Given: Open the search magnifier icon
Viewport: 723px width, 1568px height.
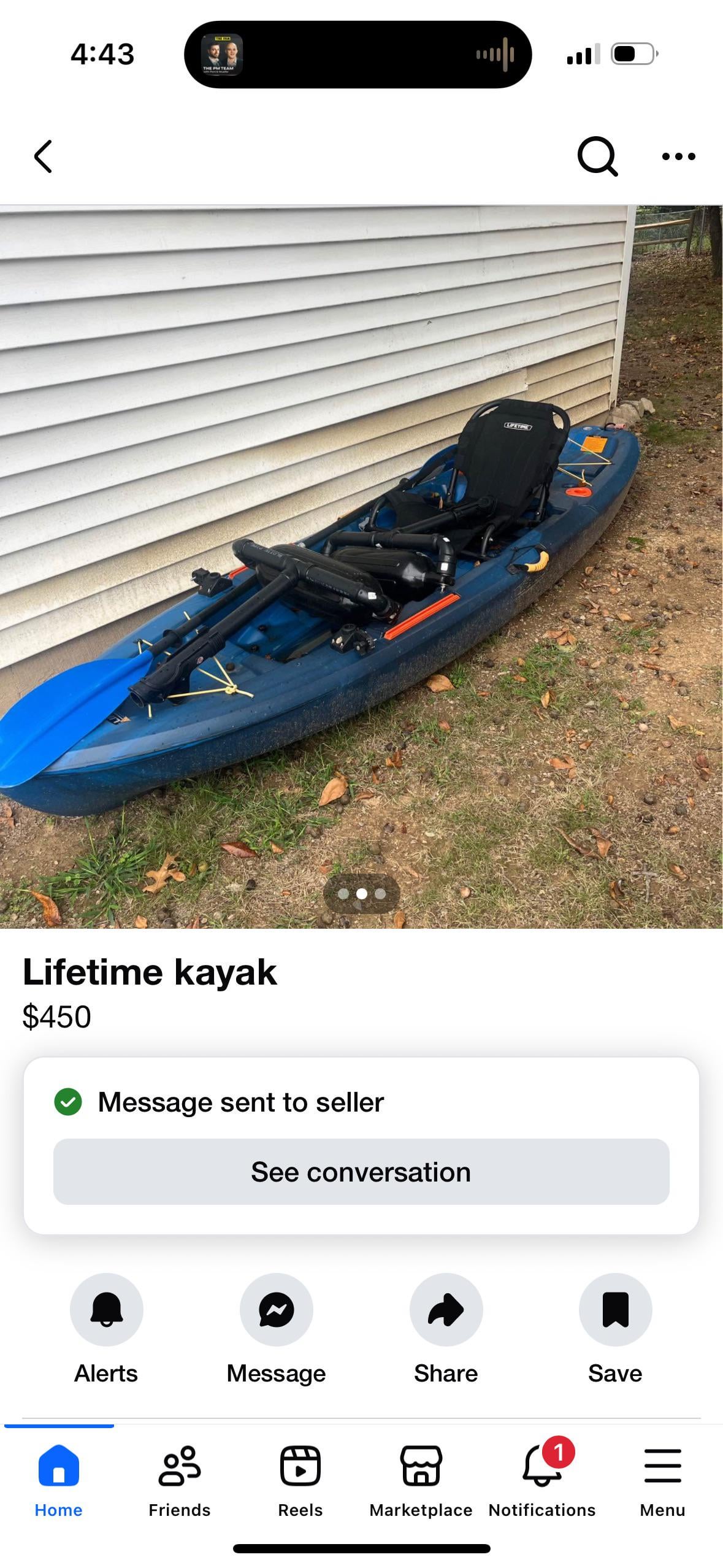Looking at the screenshot, I should [x=597, y=157].
